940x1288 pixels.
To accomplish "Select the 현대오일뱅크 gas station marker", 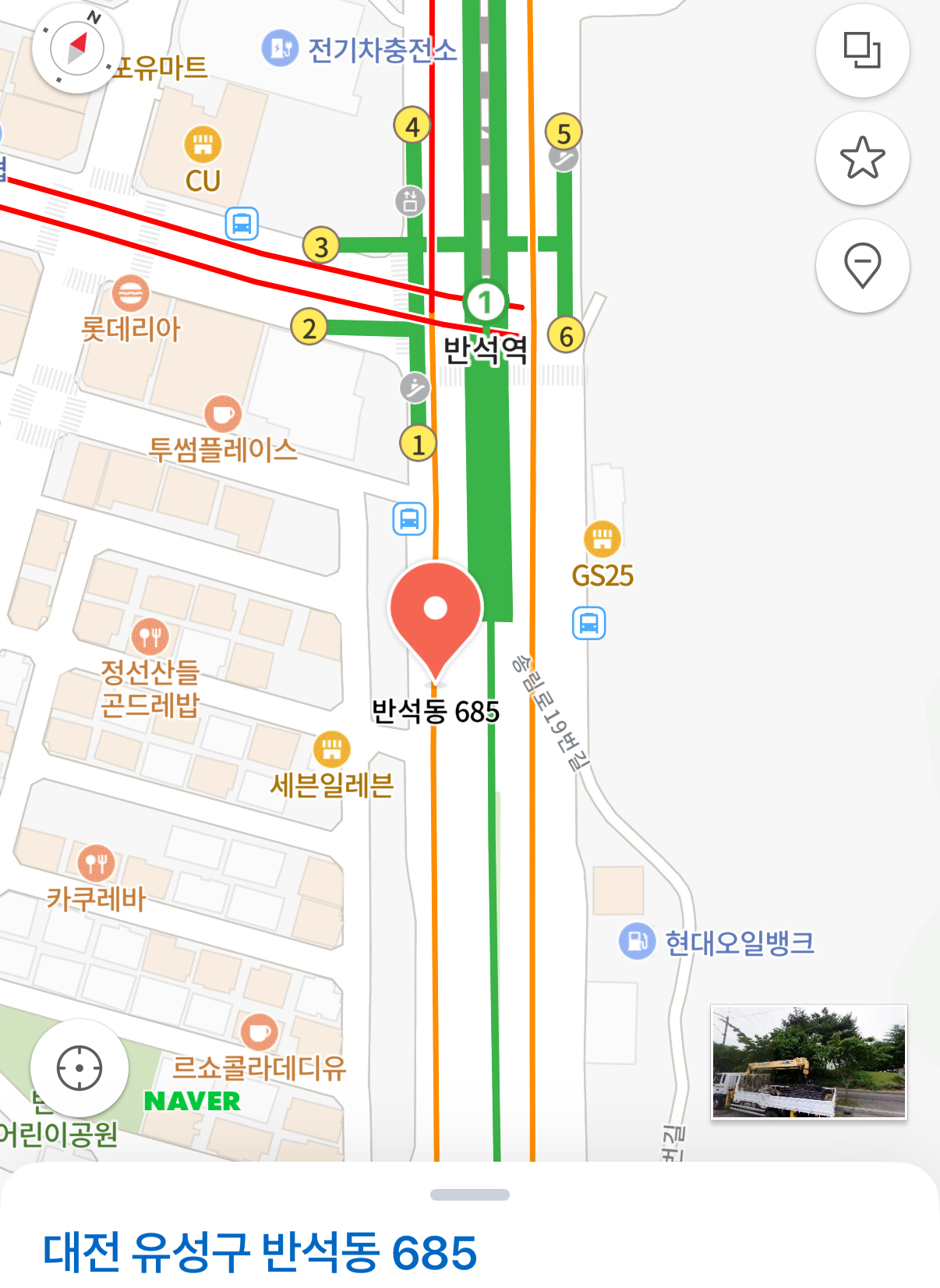I will (638, 941).
